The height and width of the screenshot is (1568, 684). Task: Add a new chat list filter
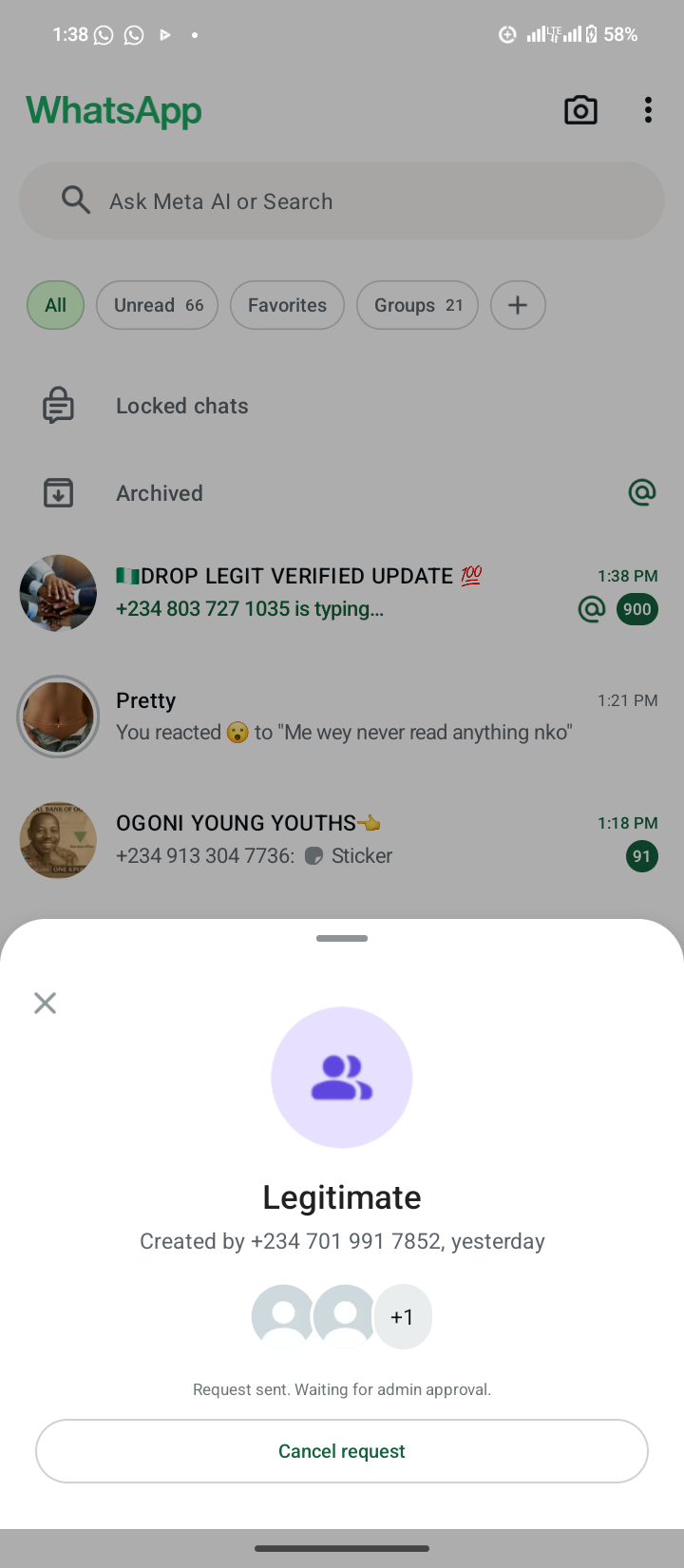click(518, 305)
